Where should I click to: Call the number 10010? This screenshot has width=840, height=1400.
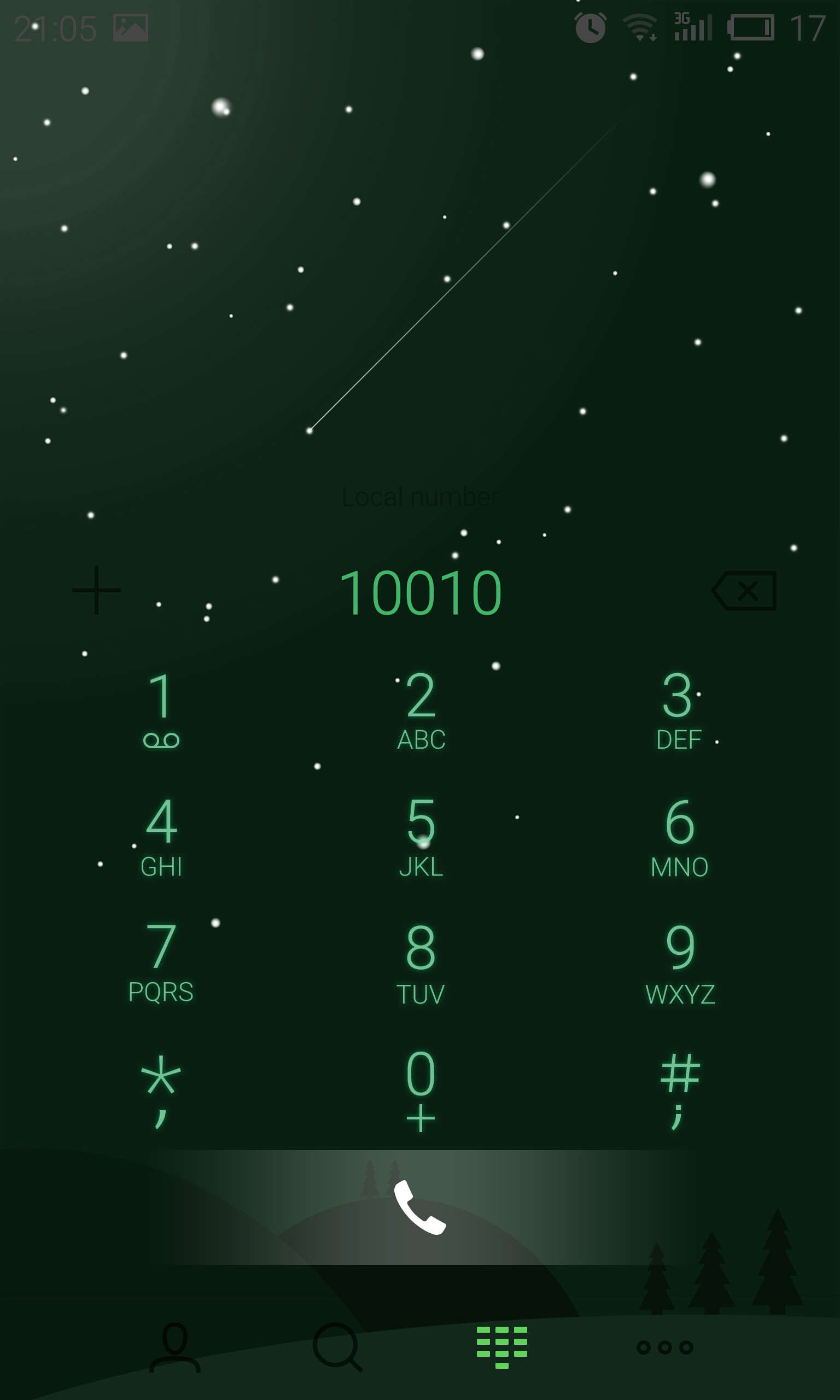tap(420, 1207)
